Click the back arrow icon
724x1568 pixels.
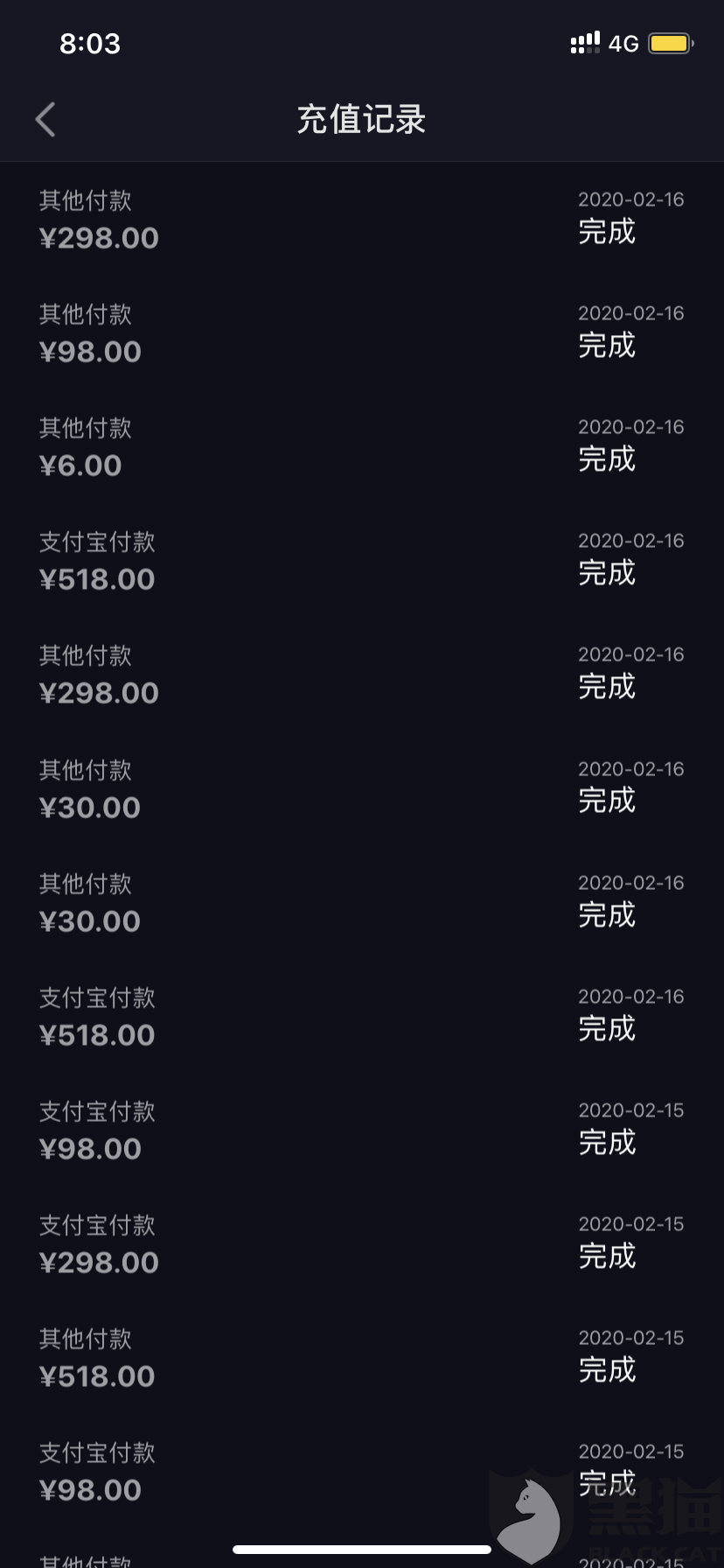(45, 119)
